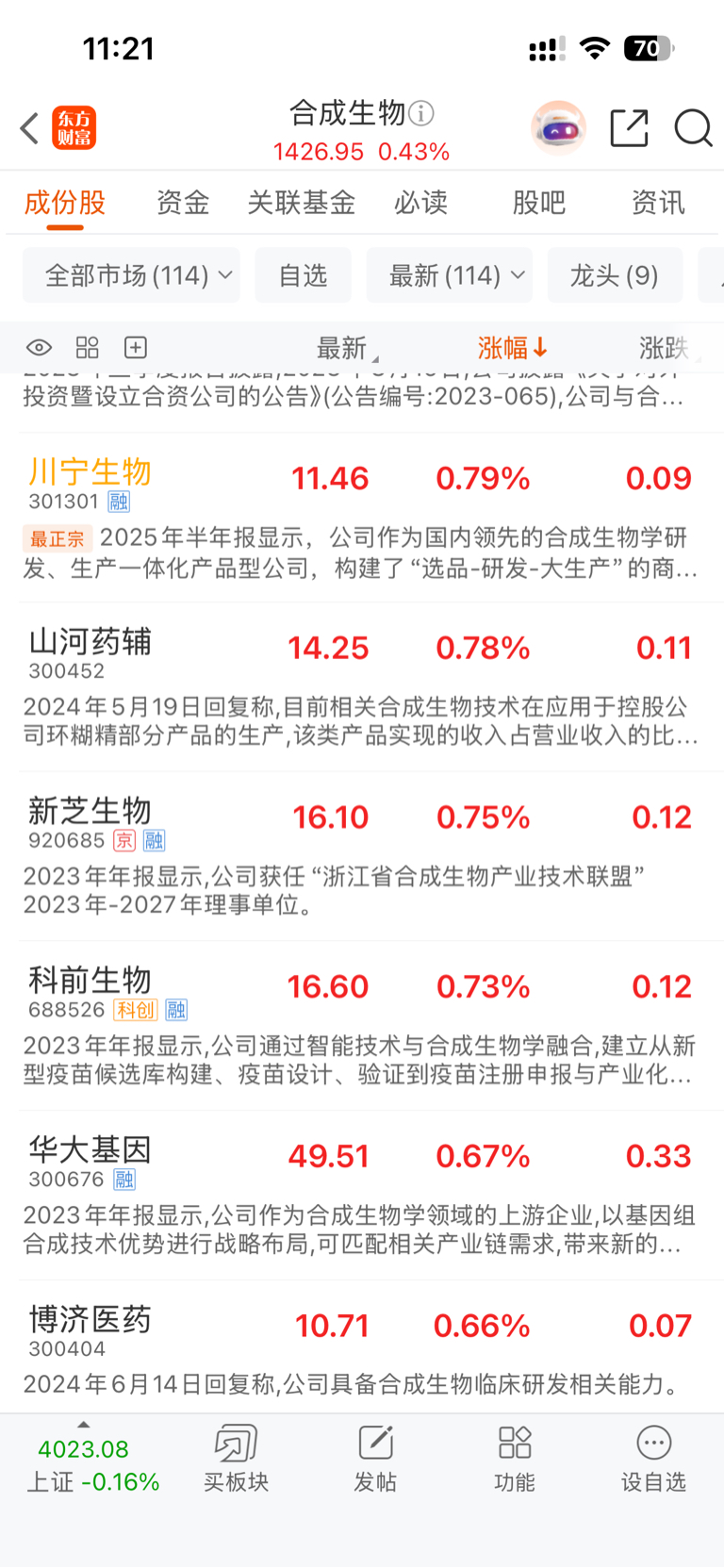Viewport: 724px width, 1568px height.
Task: Expand the 全部市场 (114) dropdown
Action: click(x=131, y=275)
